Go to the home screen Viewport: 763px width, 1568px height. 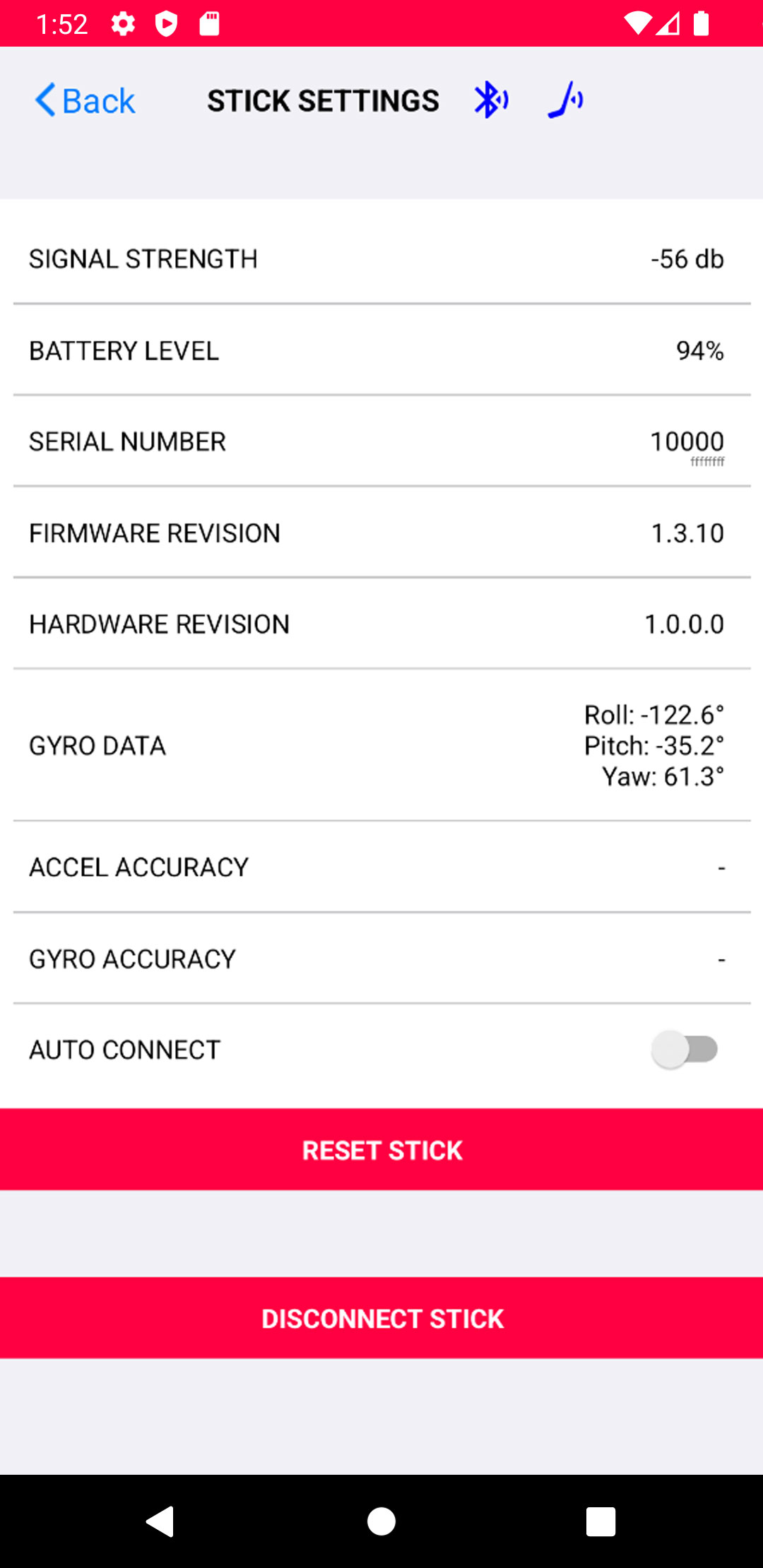(381, 1521)
